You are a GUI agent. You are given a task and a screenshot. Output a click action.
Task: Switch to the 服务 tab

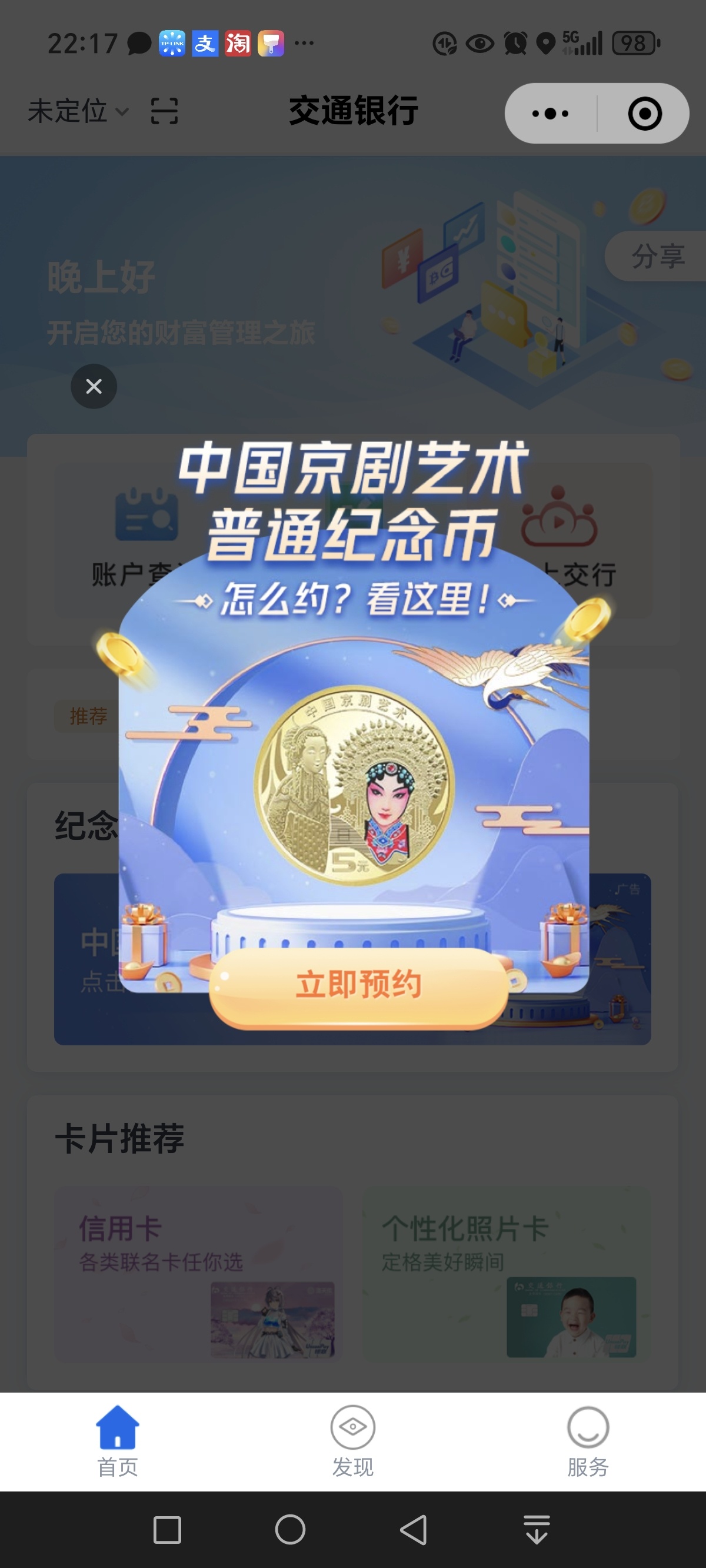587,1441
